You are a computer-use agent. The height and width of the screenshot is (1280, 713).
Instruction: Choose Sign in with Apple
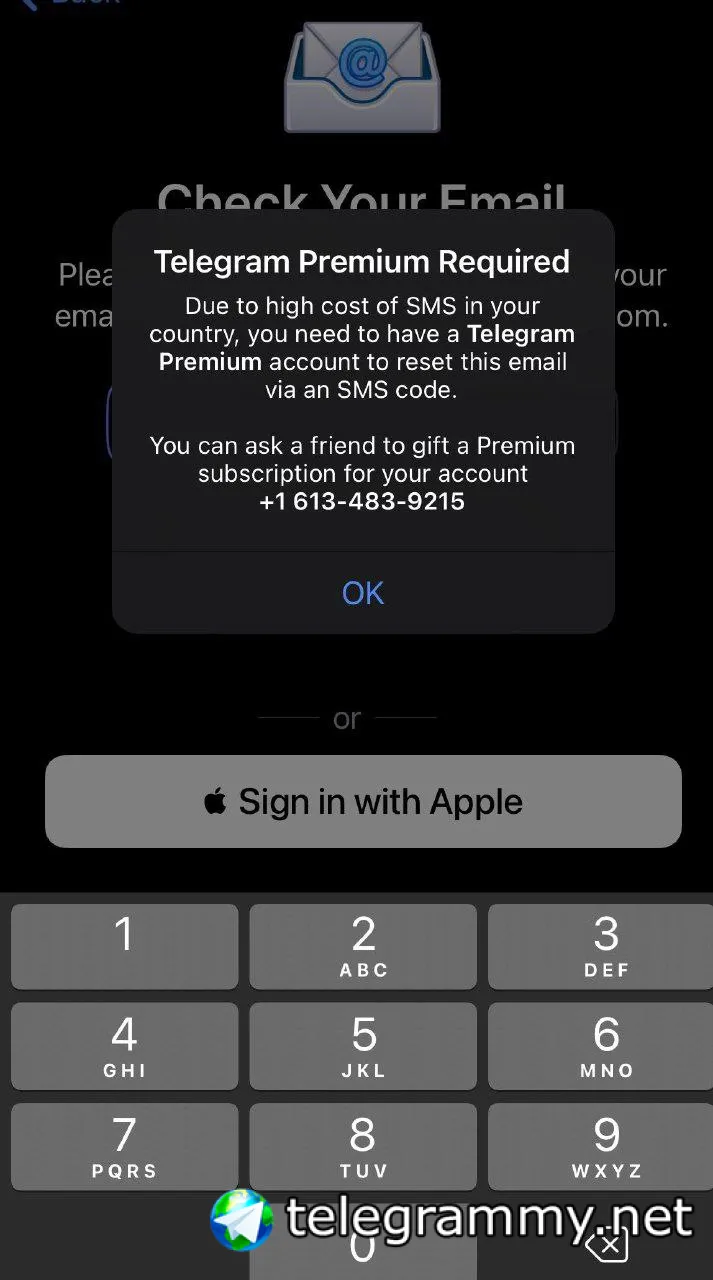363,801
